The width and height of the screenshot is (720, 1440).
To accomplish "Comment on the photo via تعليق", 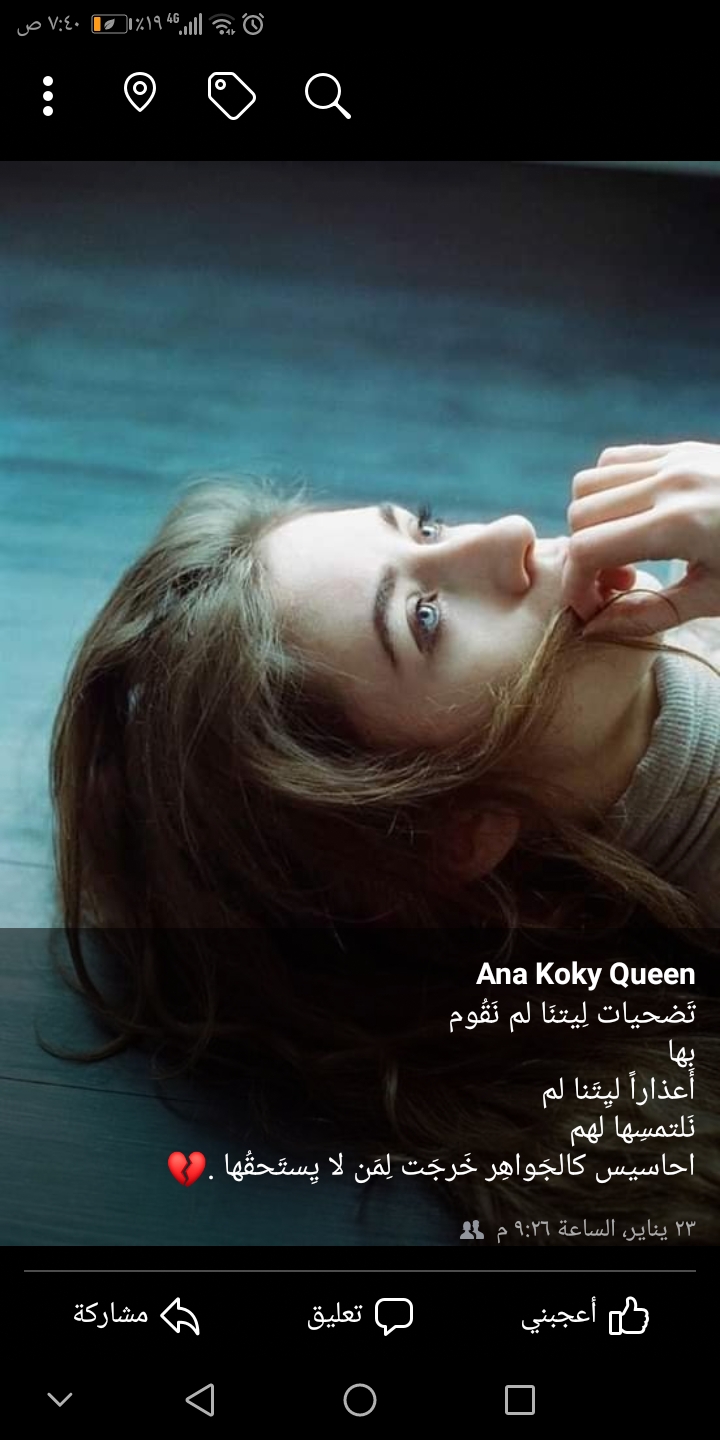I will coord(360,1316).
